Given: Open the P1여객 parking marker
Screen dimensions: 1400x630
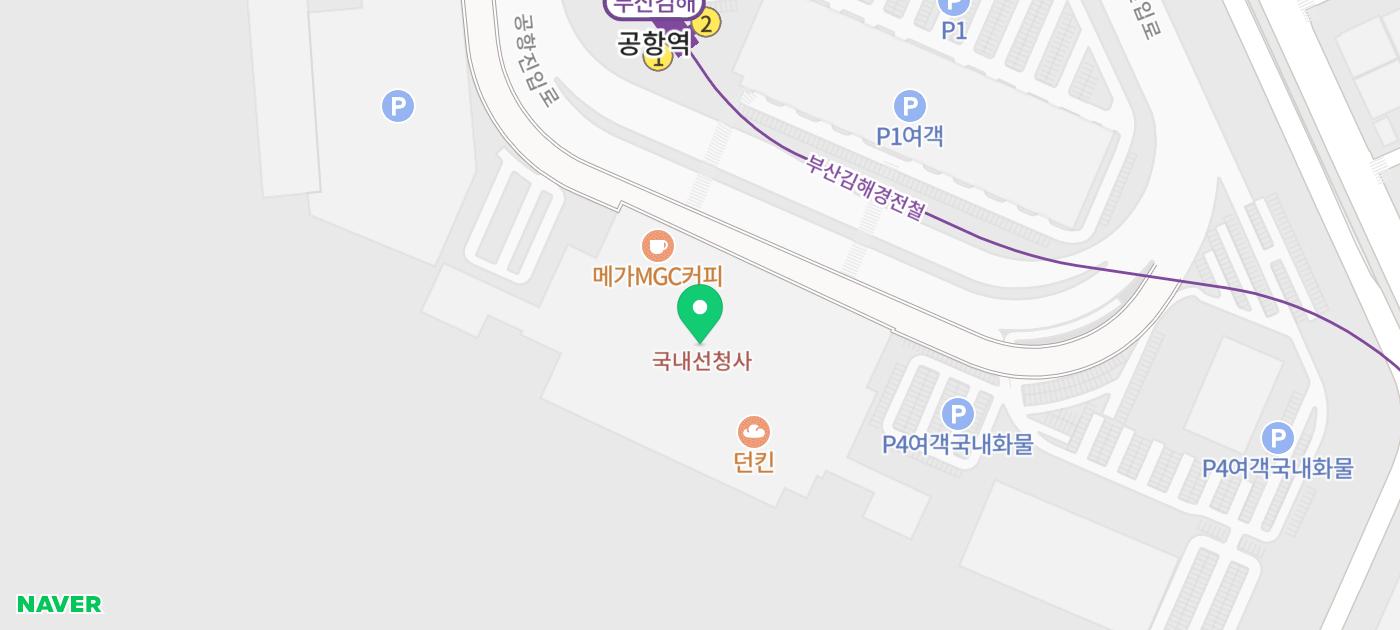Looking at the screenshot, I should (x=909, y=107).
